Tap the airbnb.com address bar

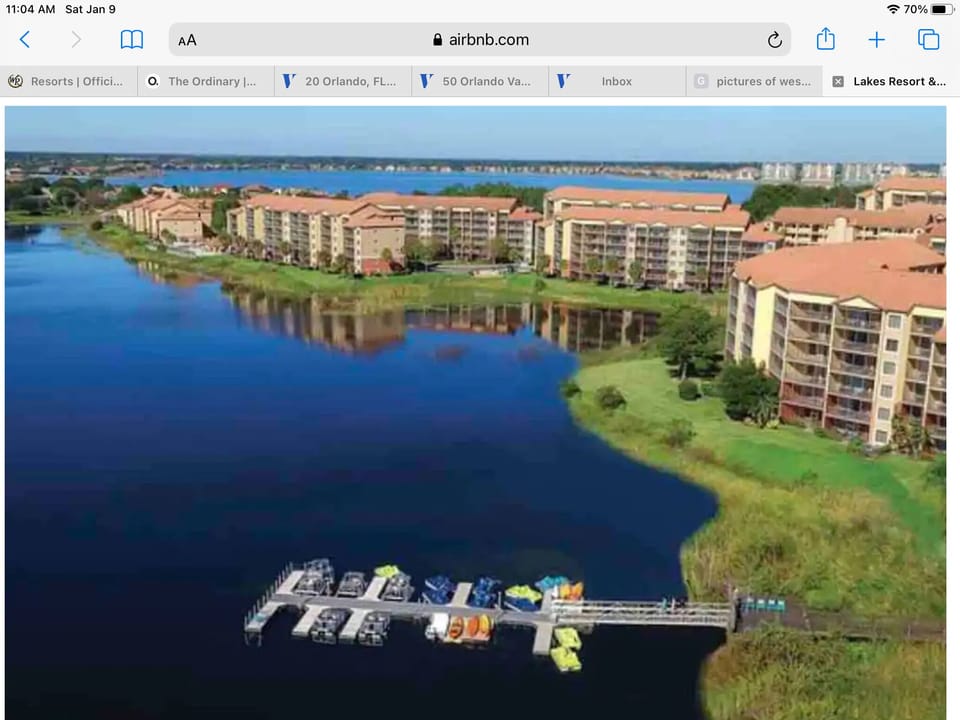(x=480, y=40)
